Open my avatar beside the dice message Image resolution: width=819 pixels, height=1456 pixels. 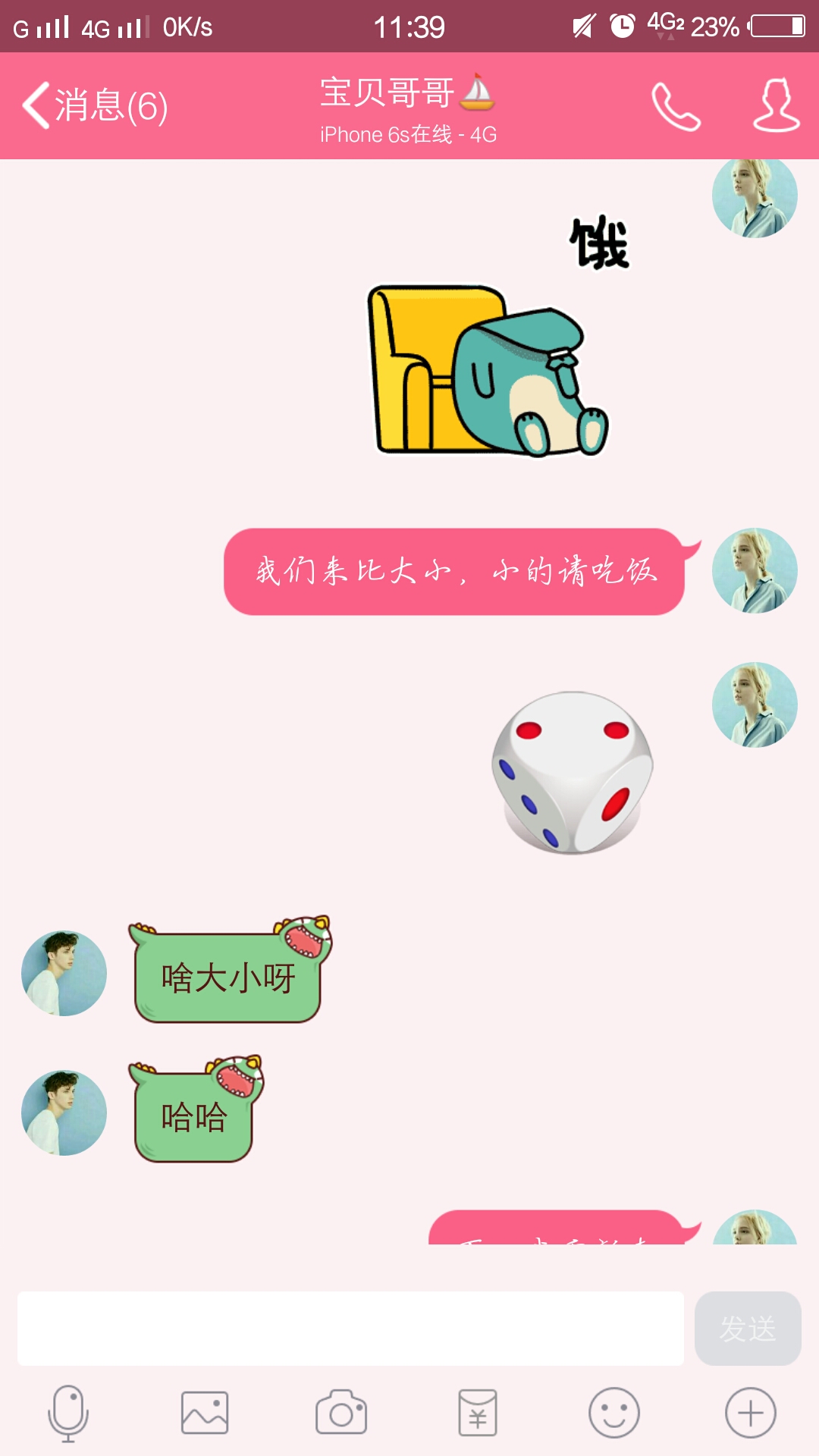tap(755, 705)
